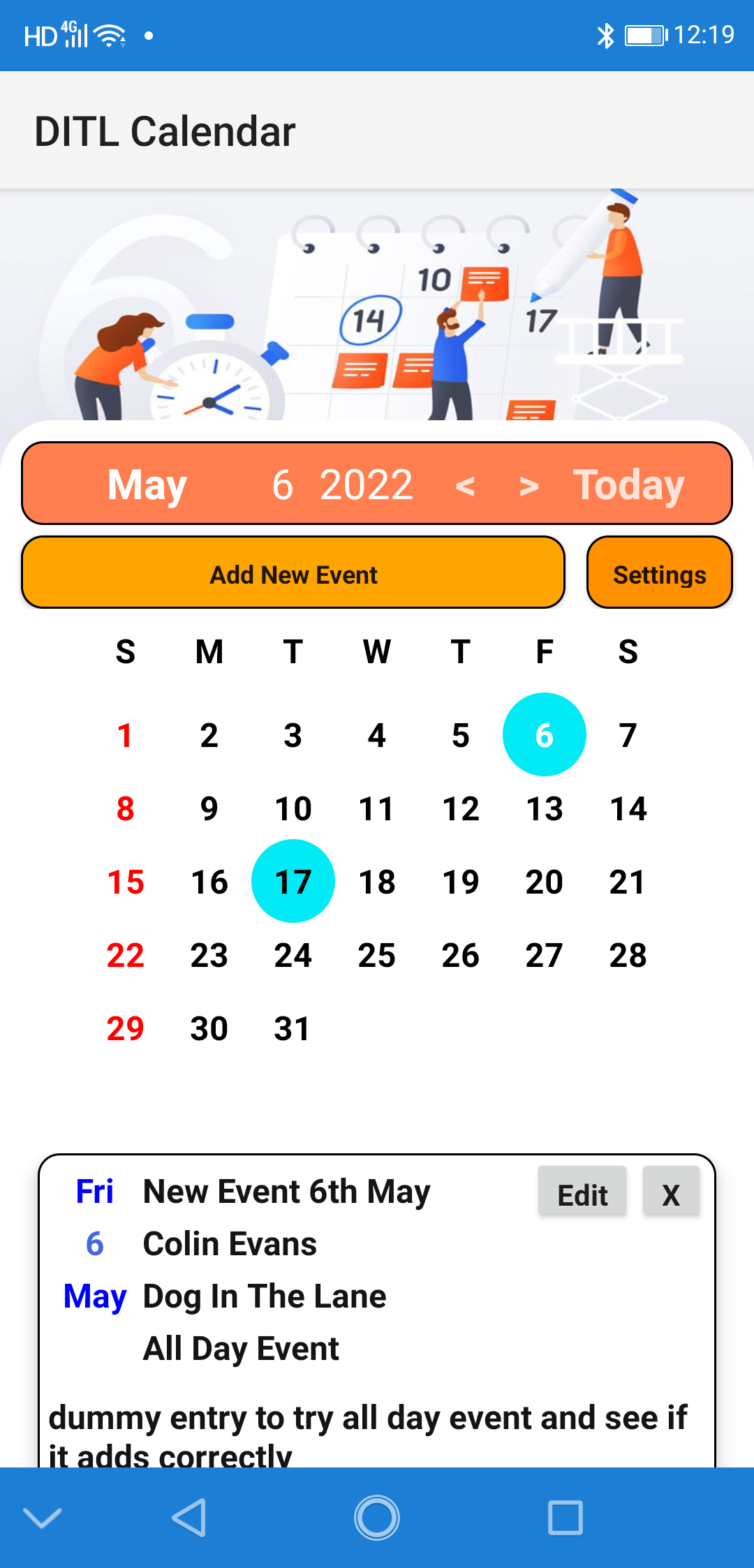Tap Add New Event button
The width and height of the screenshot is (754, 1568).
coord(293,574)
